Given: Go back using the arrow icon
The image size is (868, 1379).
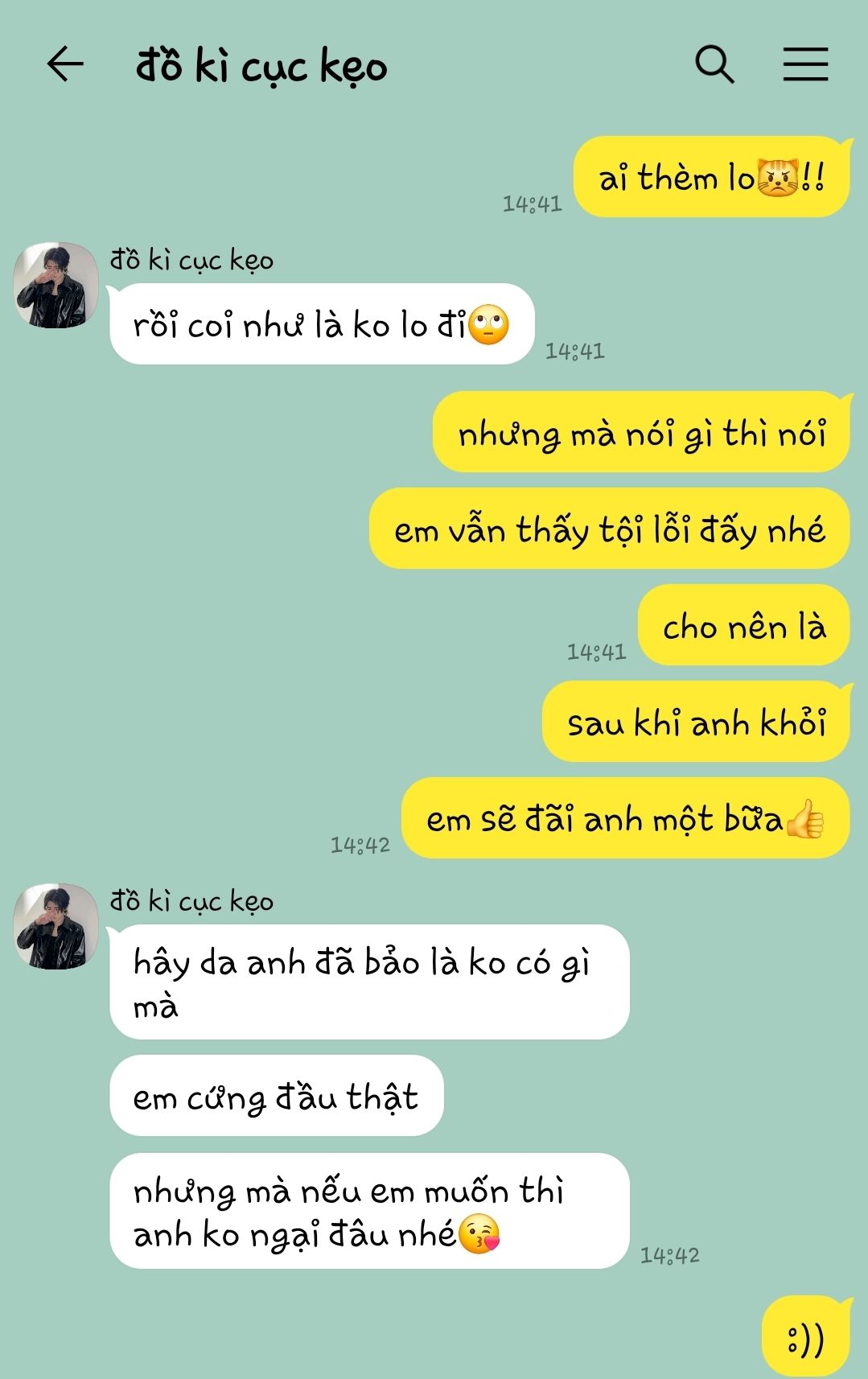Looking at the screenshot, I should point(65,64).
